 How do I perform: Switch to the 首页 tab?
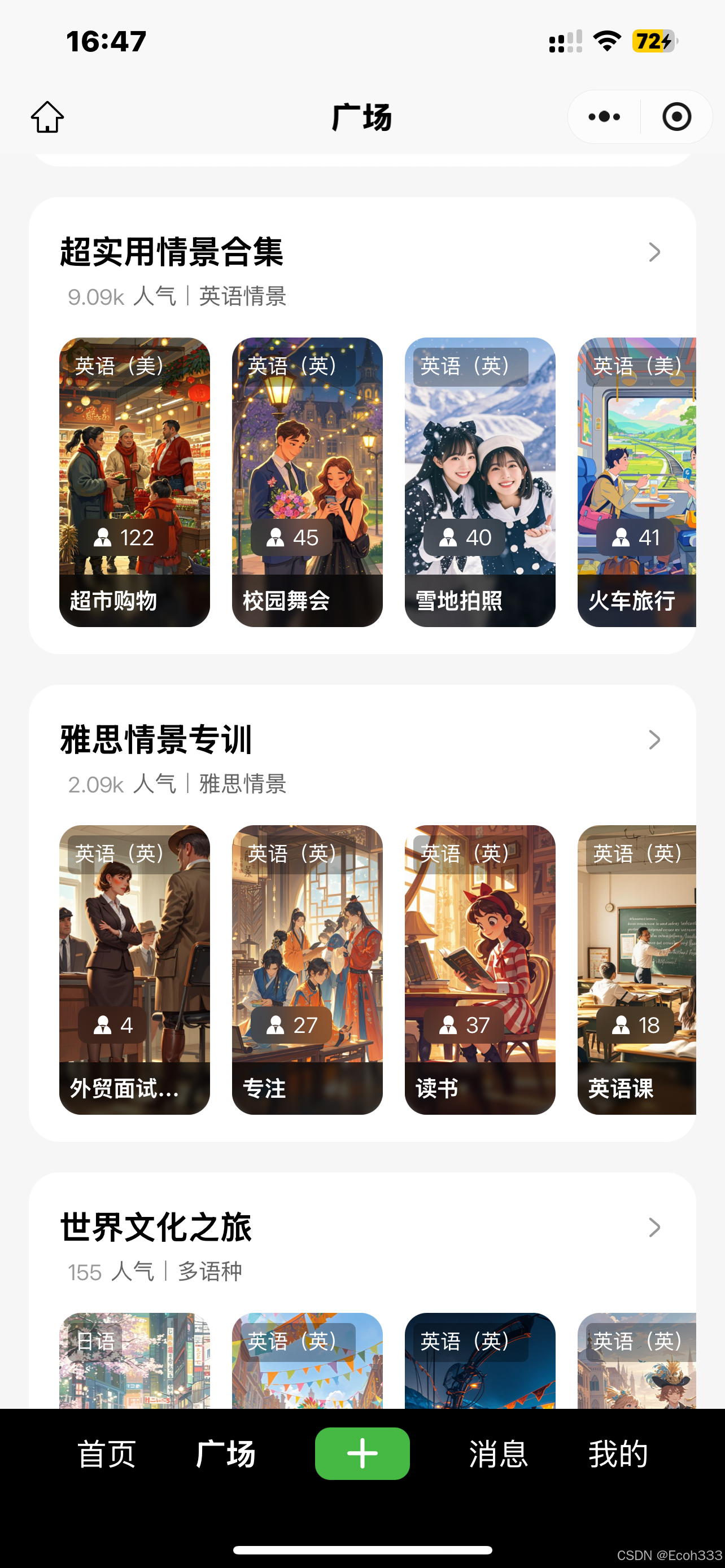pyautogui.click(x=107, y=1453)
